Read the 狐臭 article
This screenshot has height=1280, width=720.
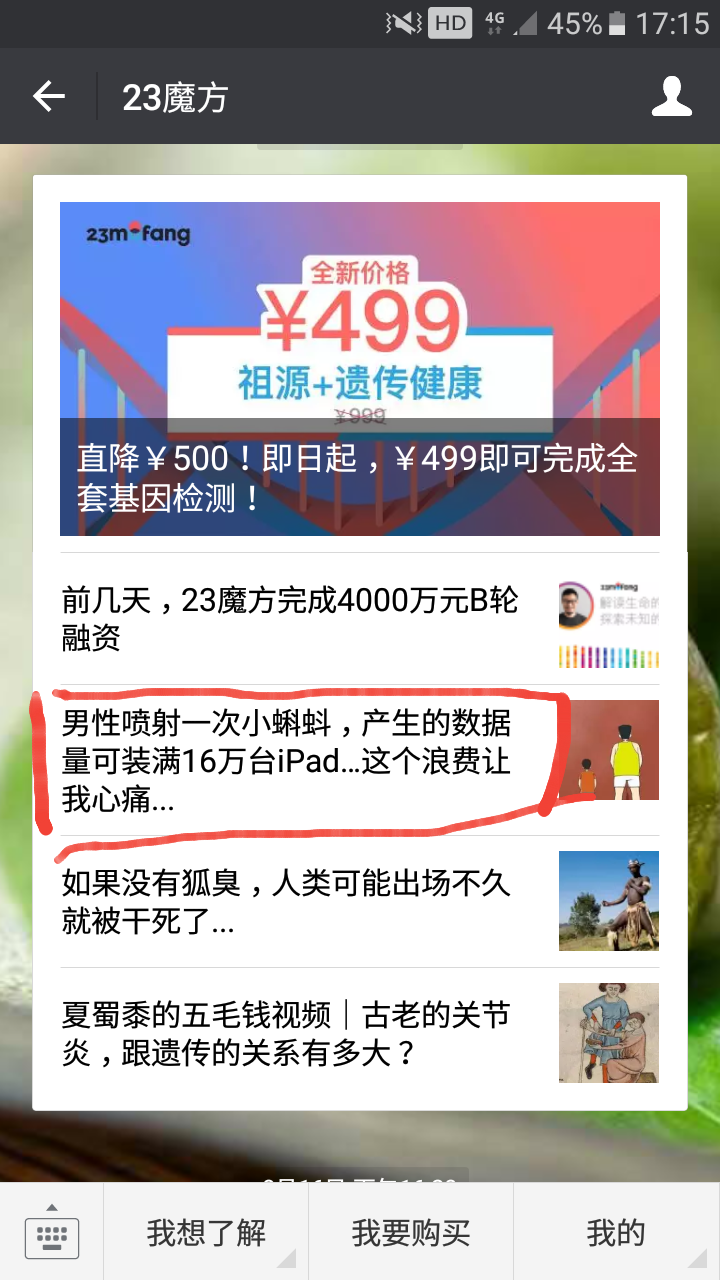point(360,901)
